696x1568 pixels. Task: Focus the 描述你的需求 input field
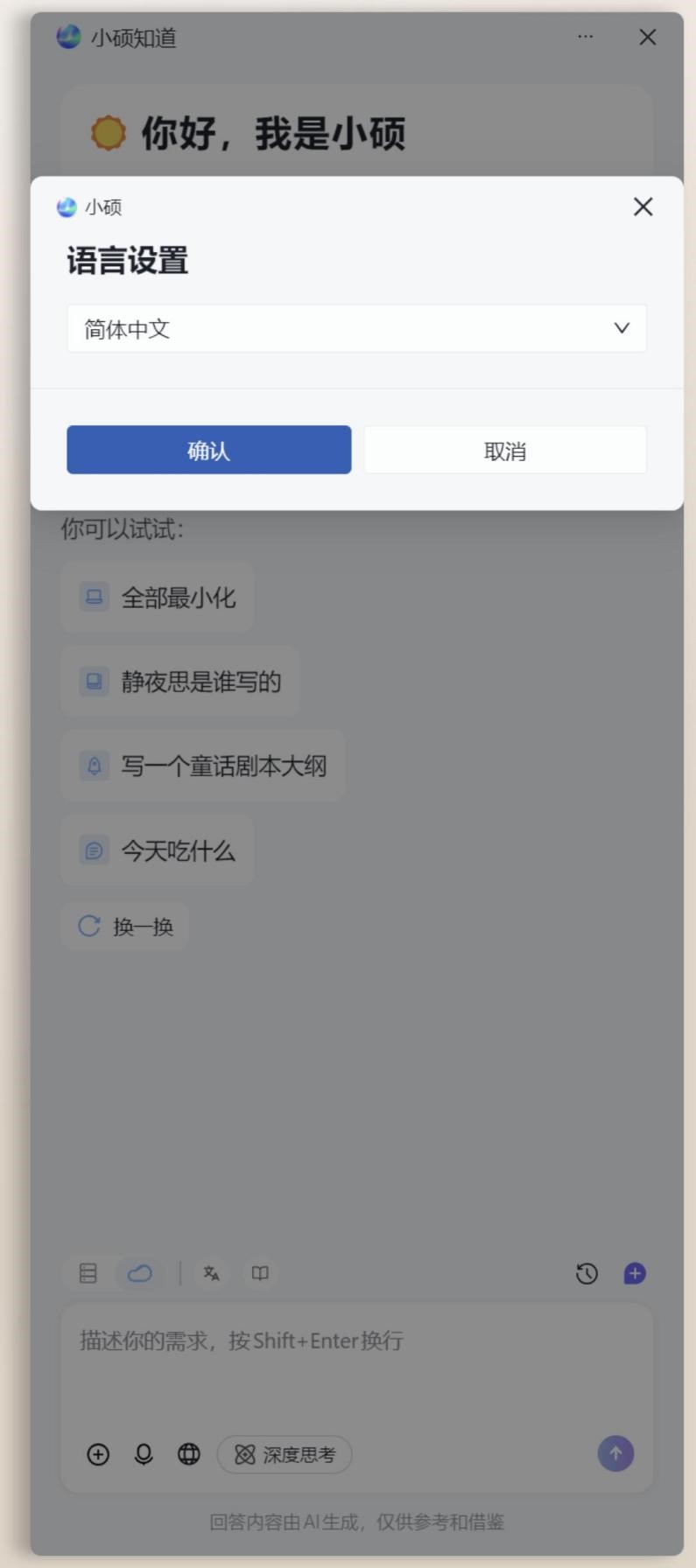click(357, 1365)
